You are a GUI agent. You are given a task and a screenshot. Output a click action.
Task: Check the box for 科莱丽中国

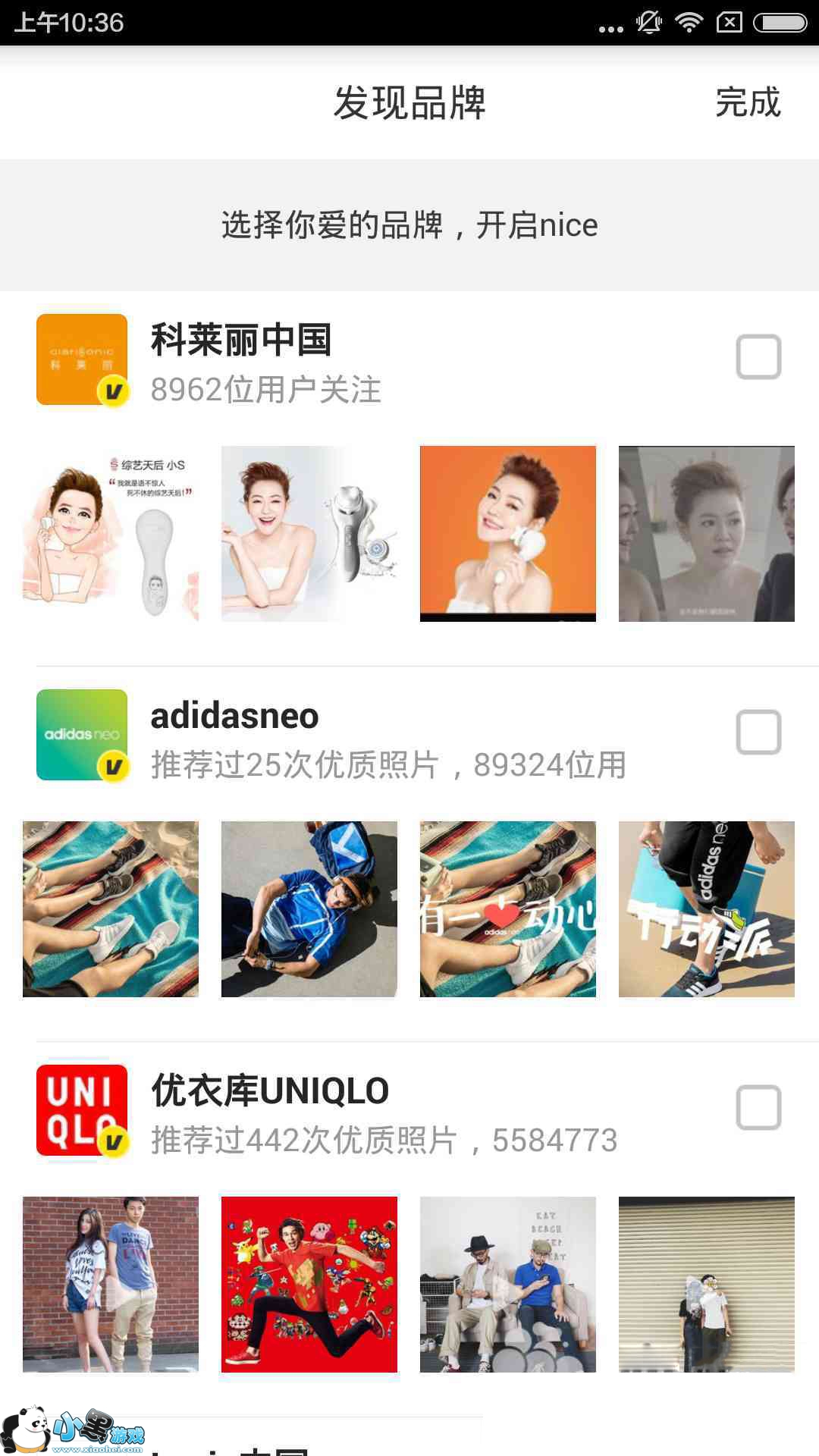pyautogui.click(x=758, y=356)
